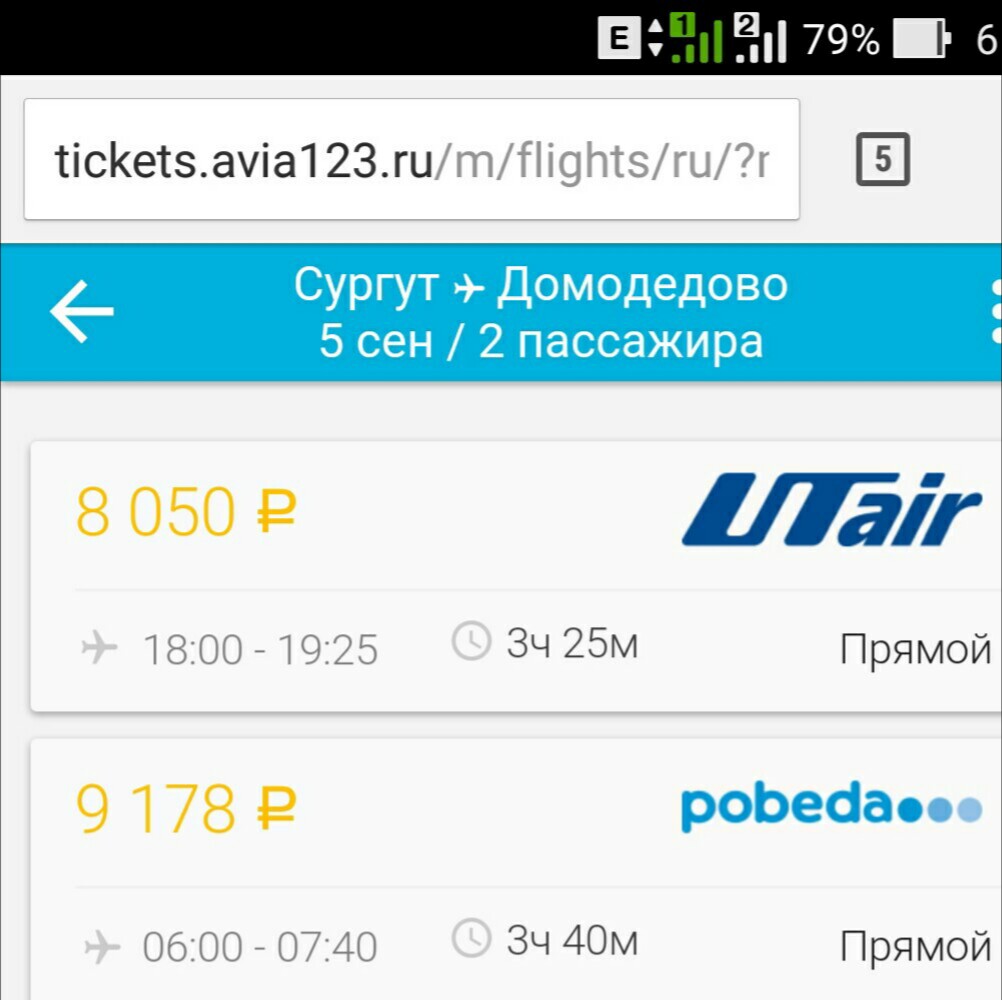Open the UTair flight for 8 050 ₽

pyautogui.click(x=515, y=576)
